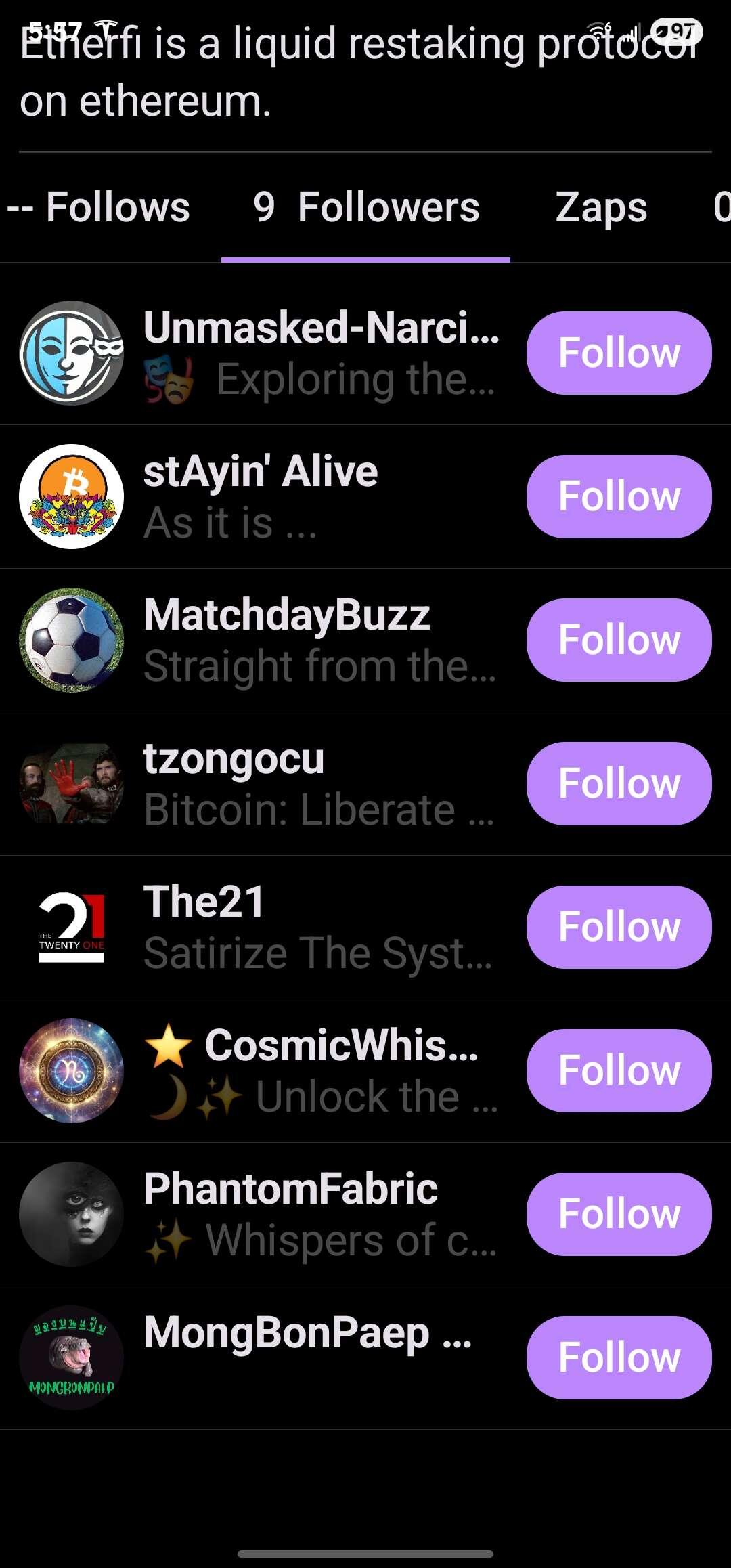
Task: Tap Follow next to MatchdayBuzz
Action: (x=619, y=640)
